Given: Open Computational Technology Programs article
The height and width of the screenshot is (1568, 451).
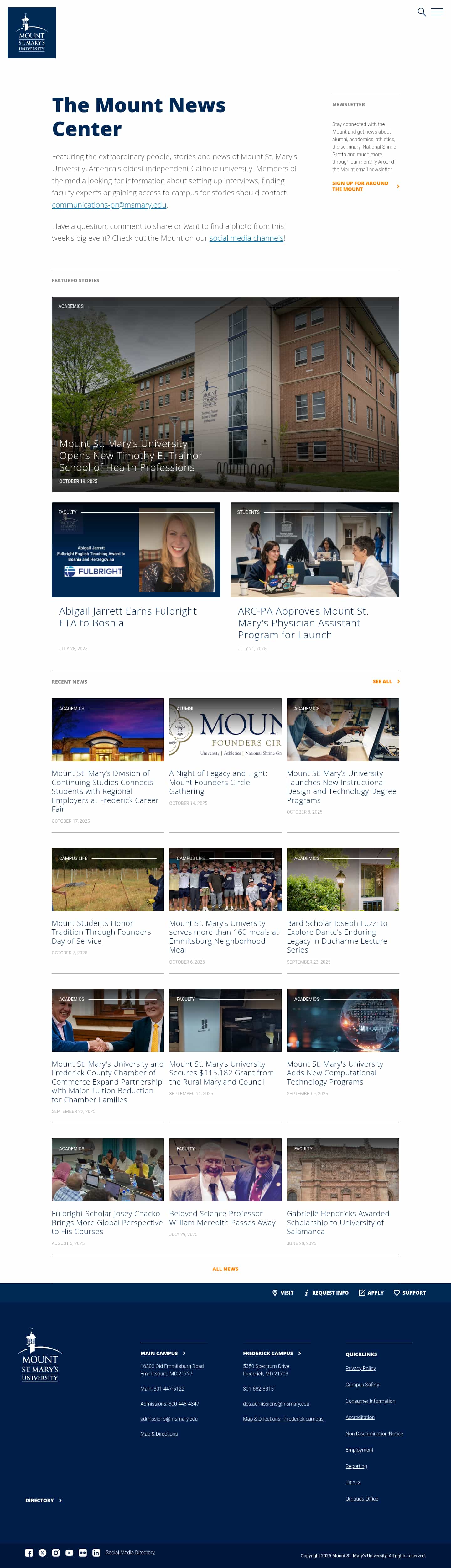Looking at the screenshot, I should 334,1073.
